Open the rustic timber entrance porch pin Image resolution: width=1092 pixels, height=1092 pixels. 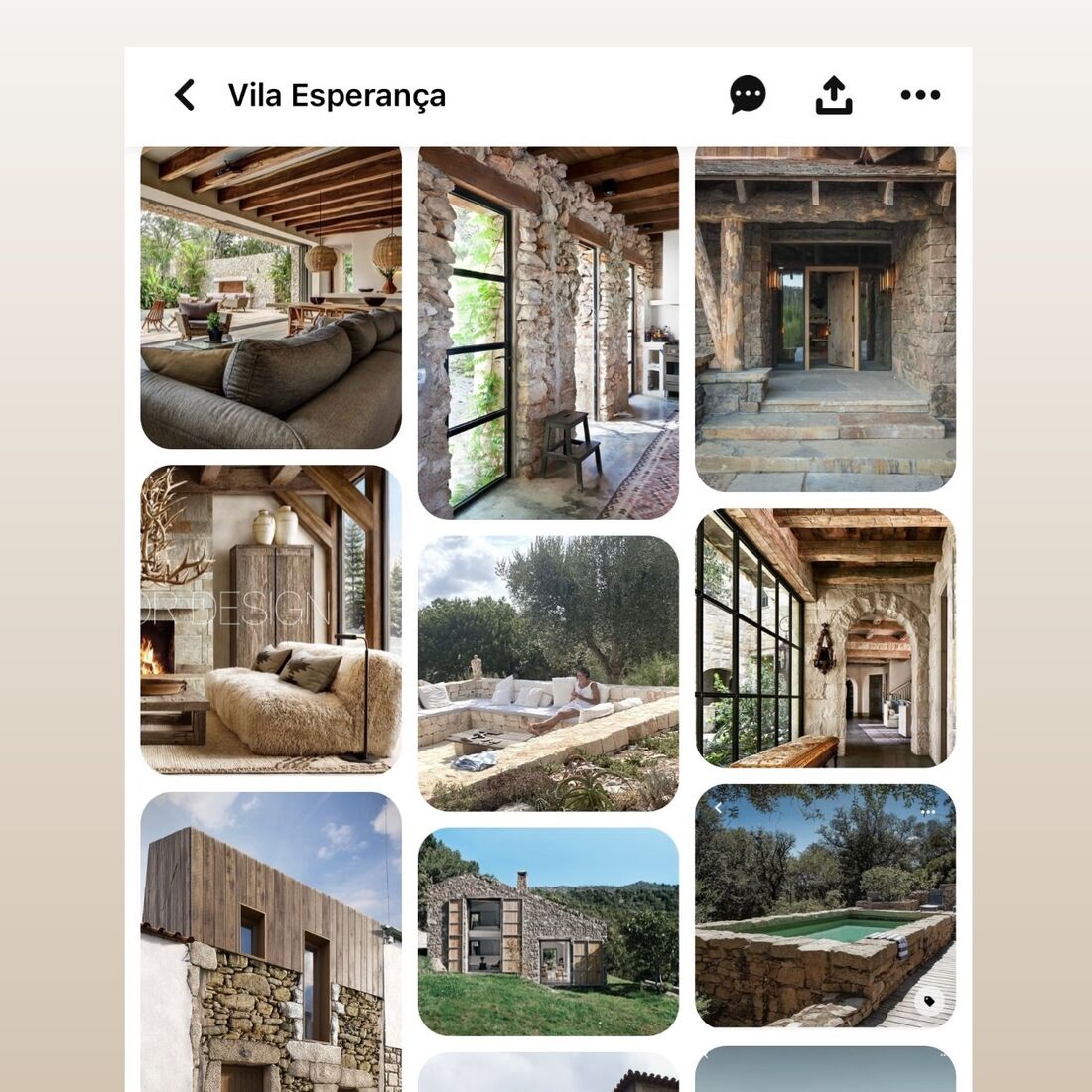click(825, 318)
